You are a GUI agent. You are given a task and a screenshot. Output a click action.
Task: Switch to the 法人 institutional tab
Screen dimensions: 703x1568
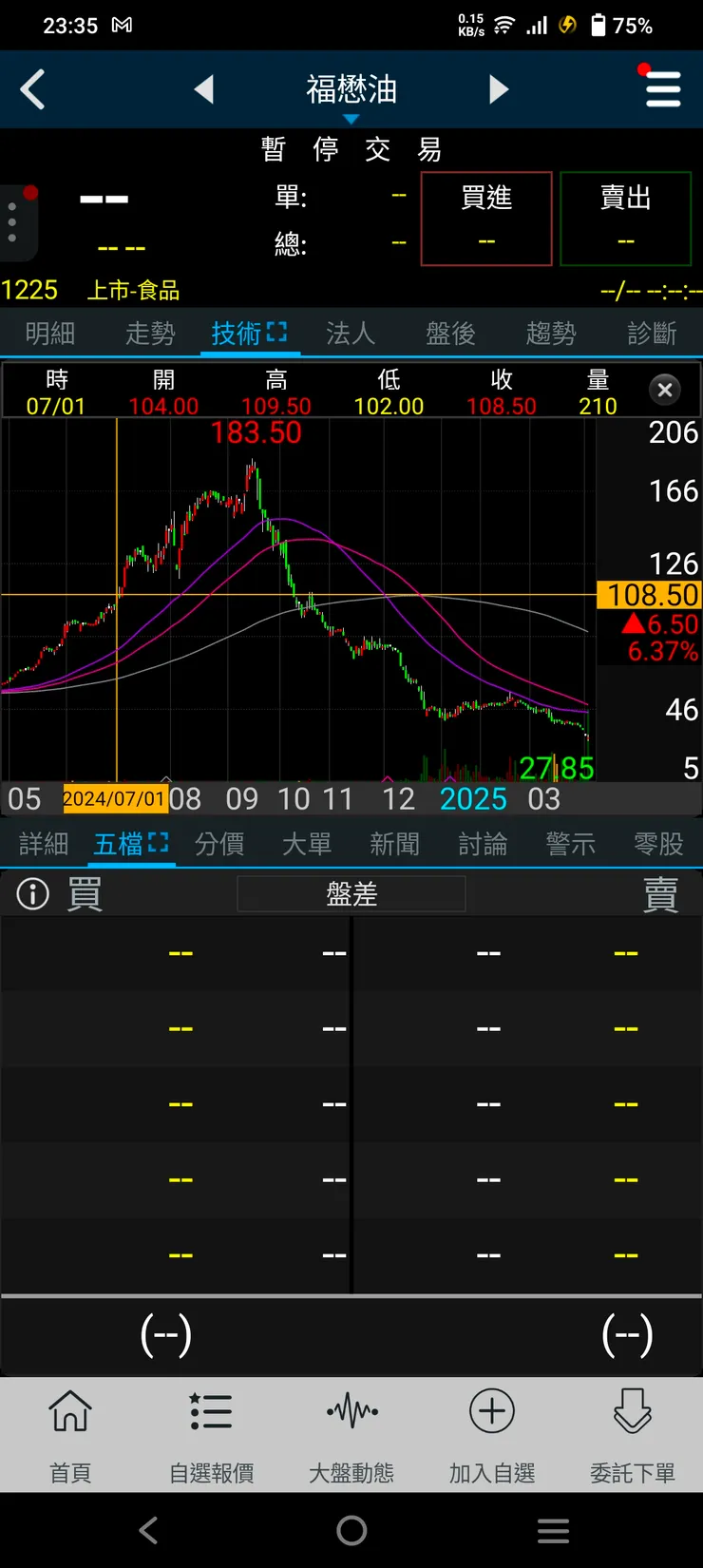click(351, 334)
